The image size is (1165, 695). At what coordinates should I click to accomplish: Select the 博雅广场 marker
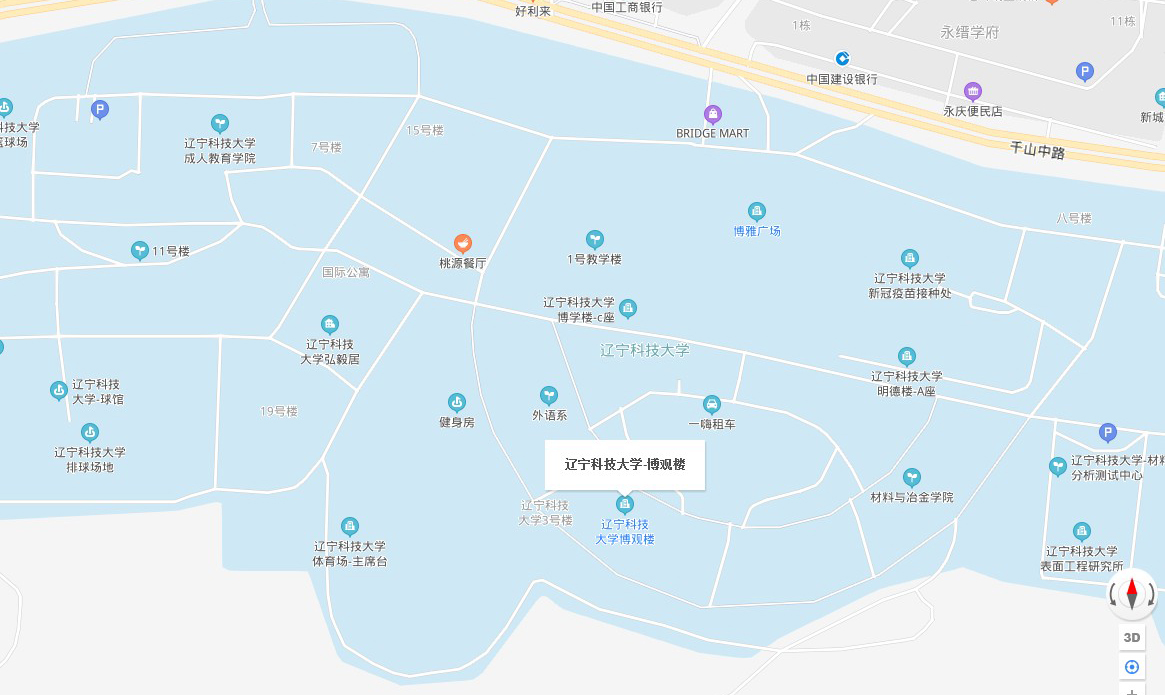point(757,211)
